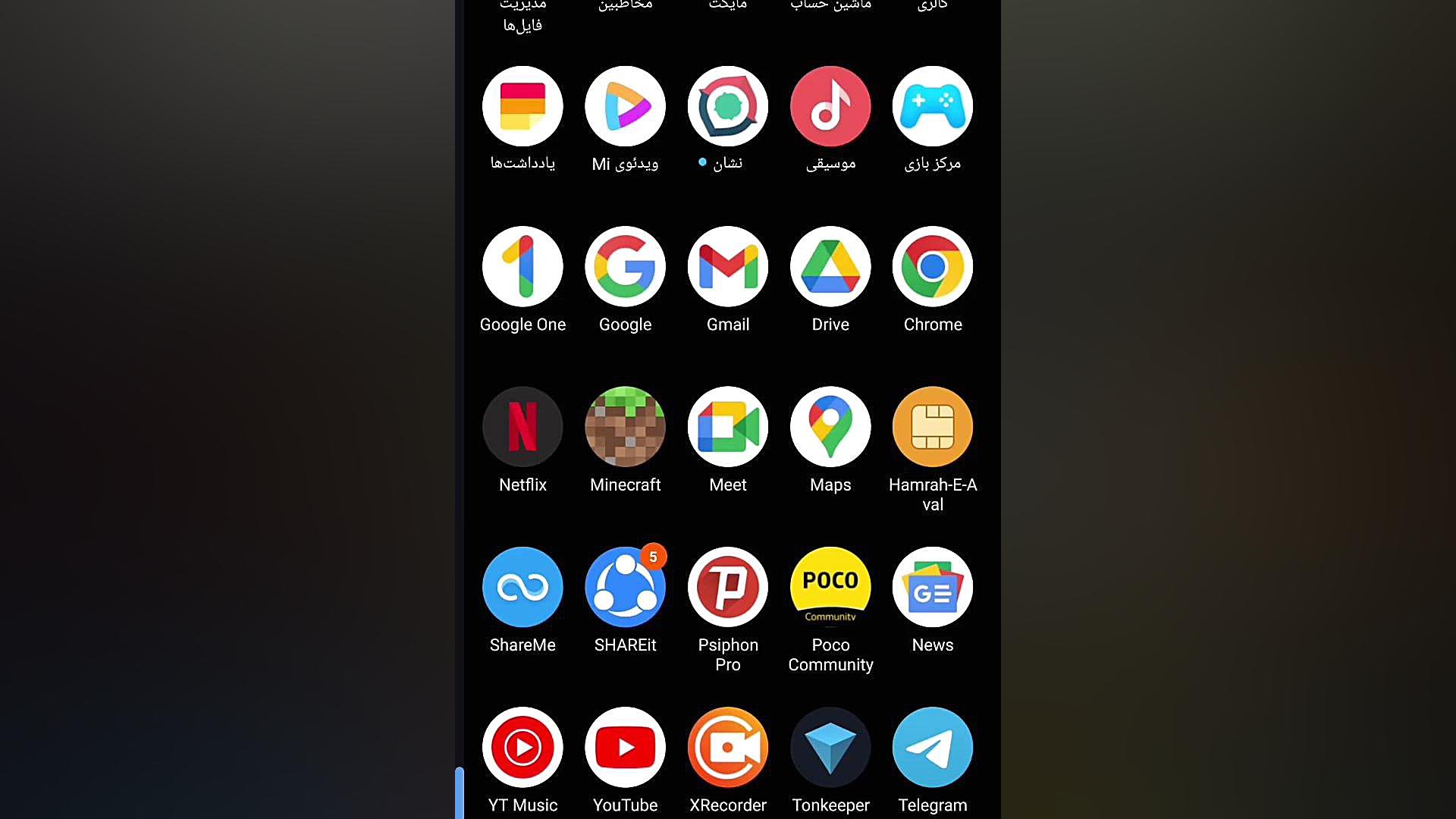Launch the Gmail app
Image resolution: width=1456 pixels, height=819 pixels.
click(727, 266)
